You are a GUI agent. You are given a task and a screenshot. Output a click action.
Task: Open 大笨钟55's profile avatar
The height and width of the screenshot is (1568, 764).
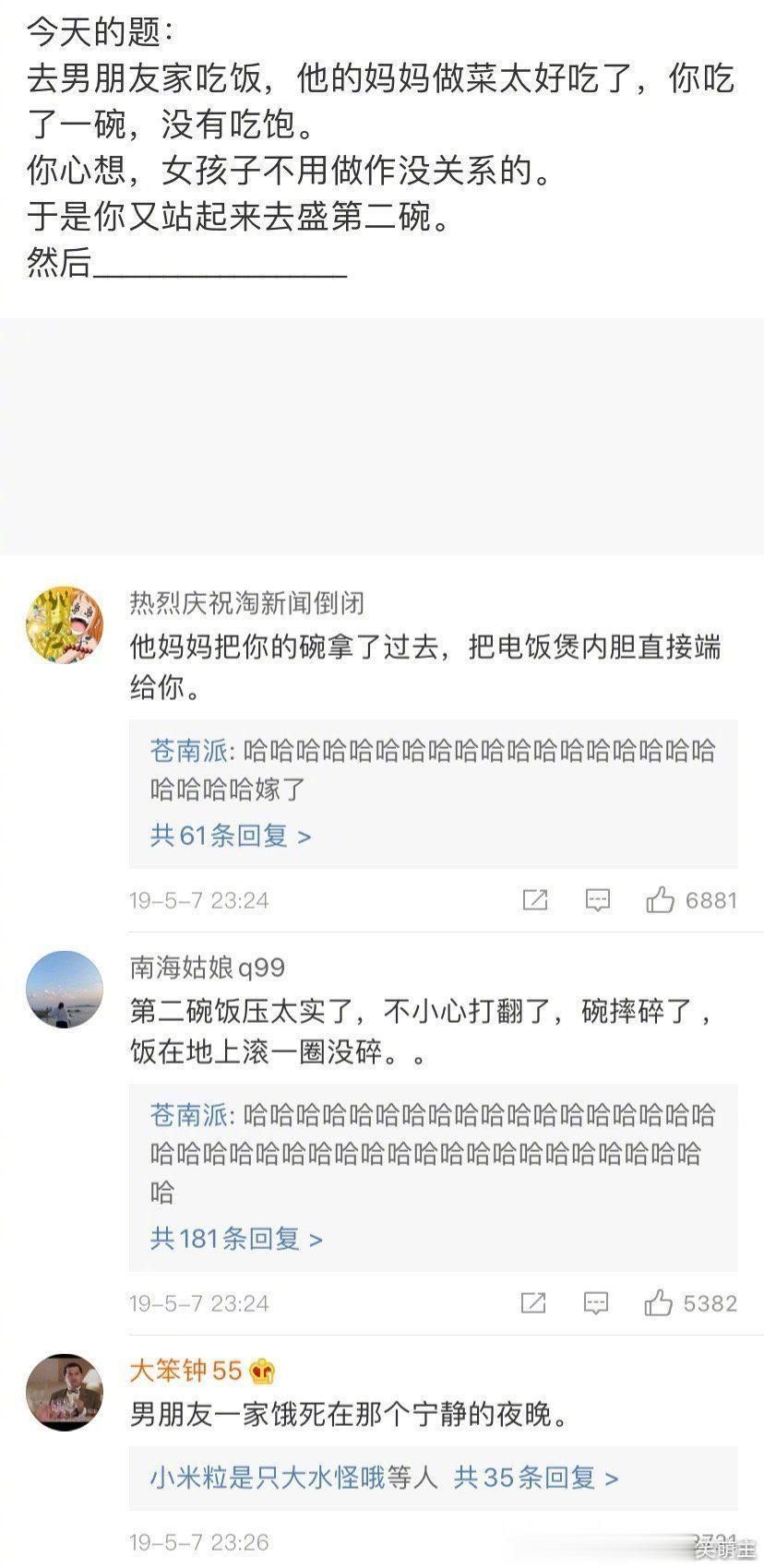[x=64, y=1392]
